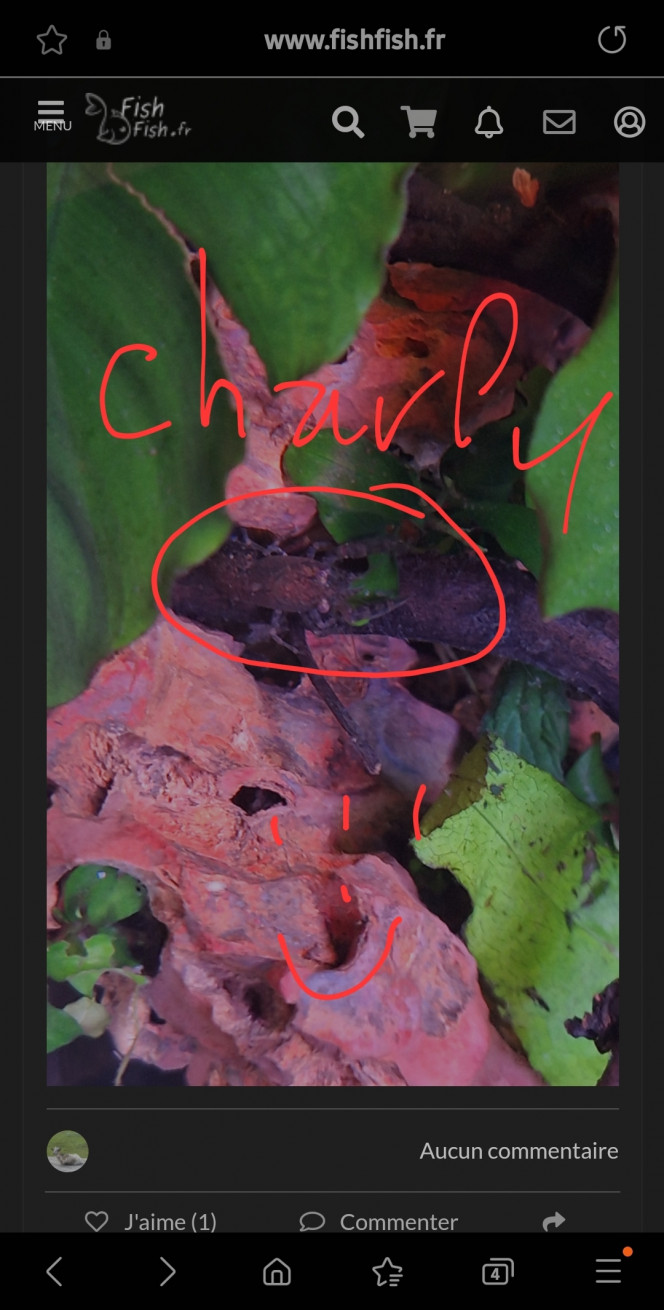Open the MENU hamburger button
The image size is (664, 1310).
click(51, 115)
